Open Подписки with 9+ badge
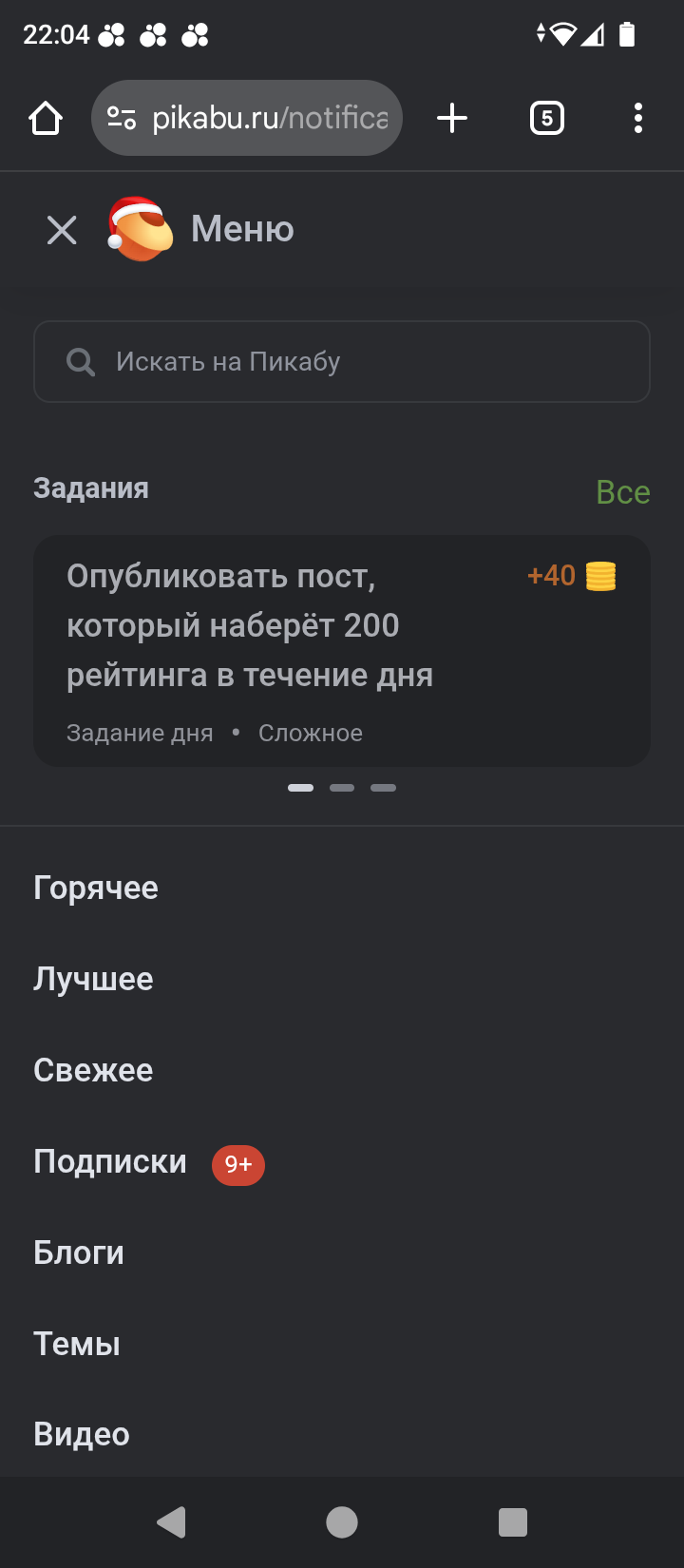This screenshot has height=1568, width=684. tap(110, 1161)
